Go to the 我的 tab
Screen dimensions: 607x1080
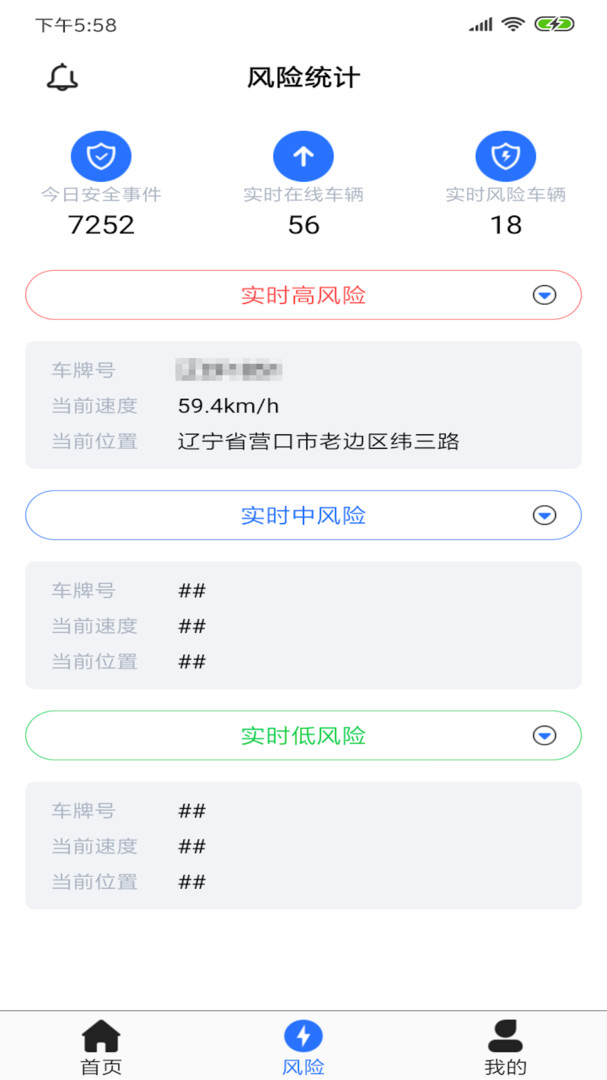click(505, 1047)
